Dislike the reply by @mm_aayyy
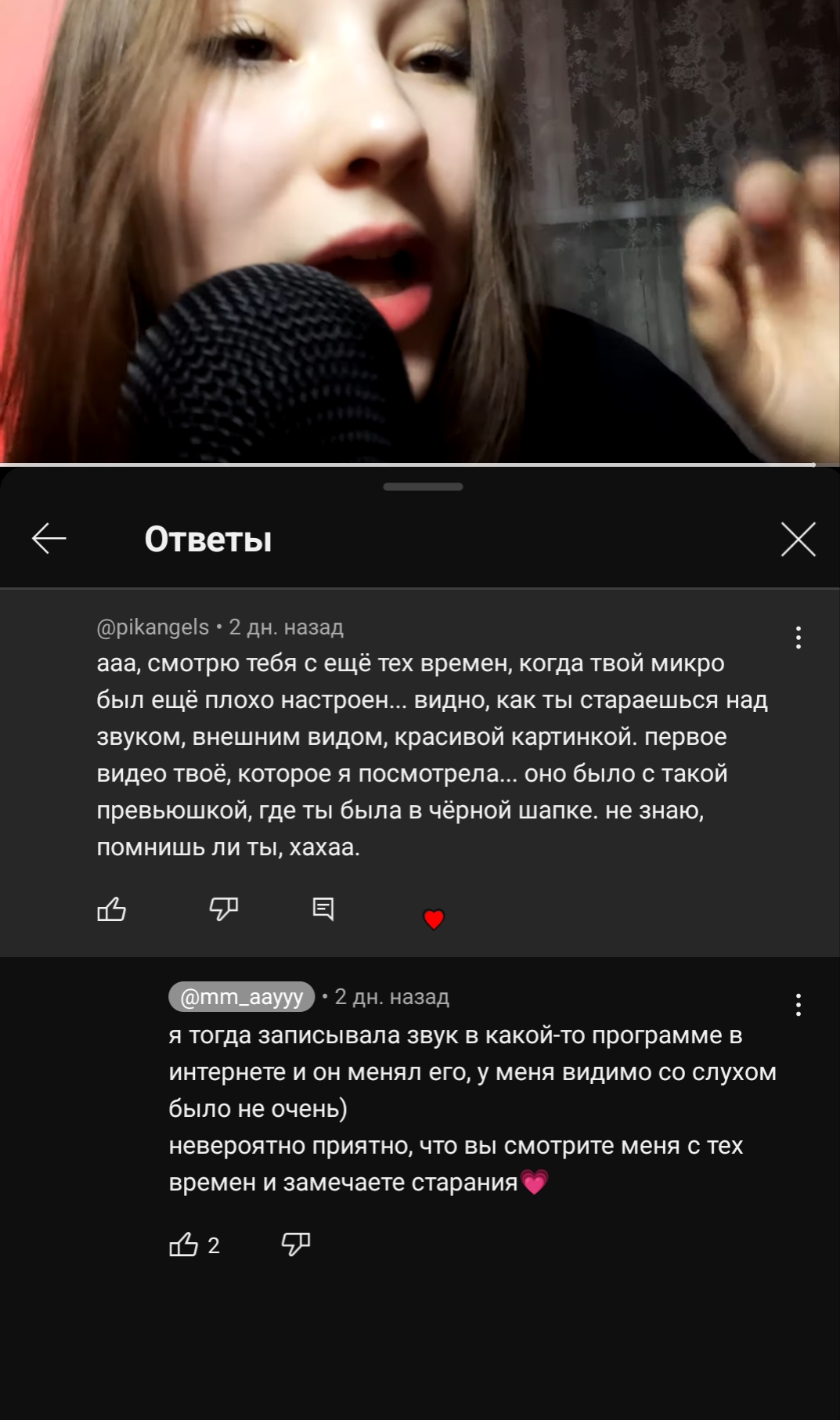Screen dimensions: 840x1420 coord(296,1244)
